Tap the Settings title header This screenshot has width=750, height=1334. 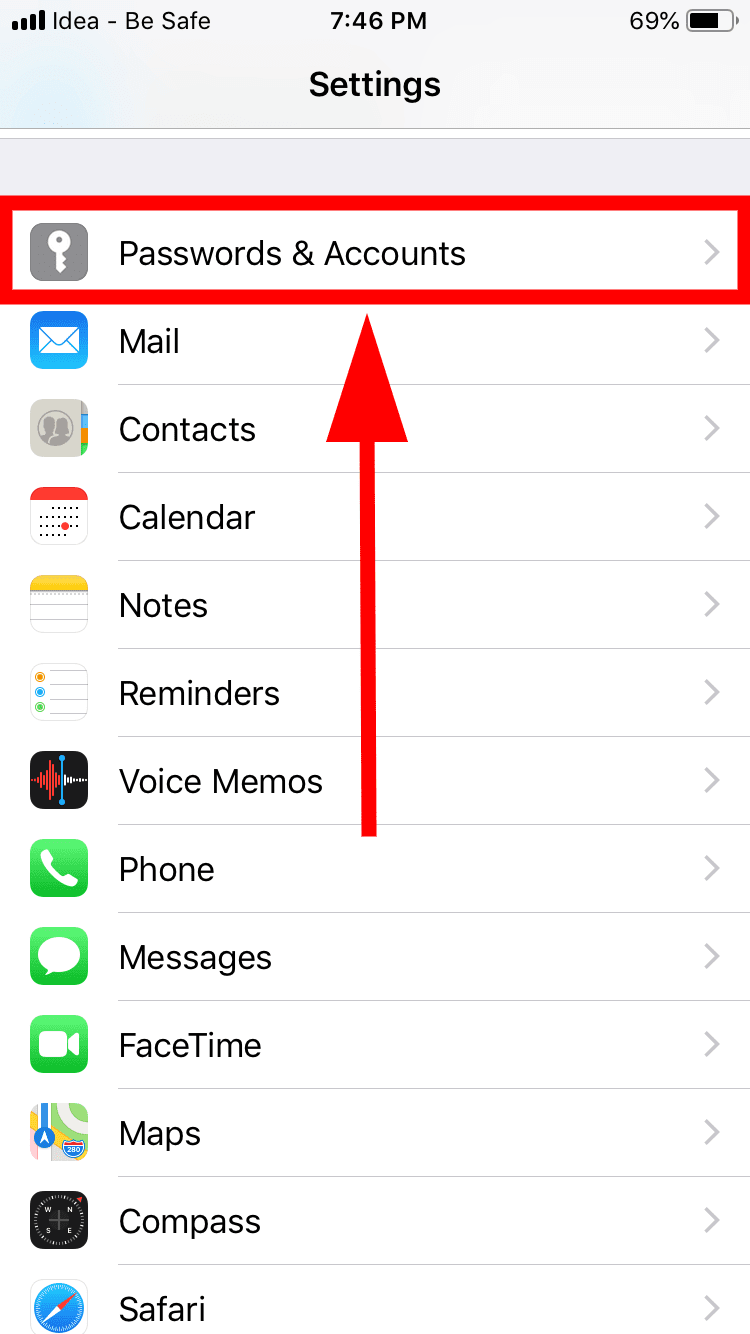(375, 84)
